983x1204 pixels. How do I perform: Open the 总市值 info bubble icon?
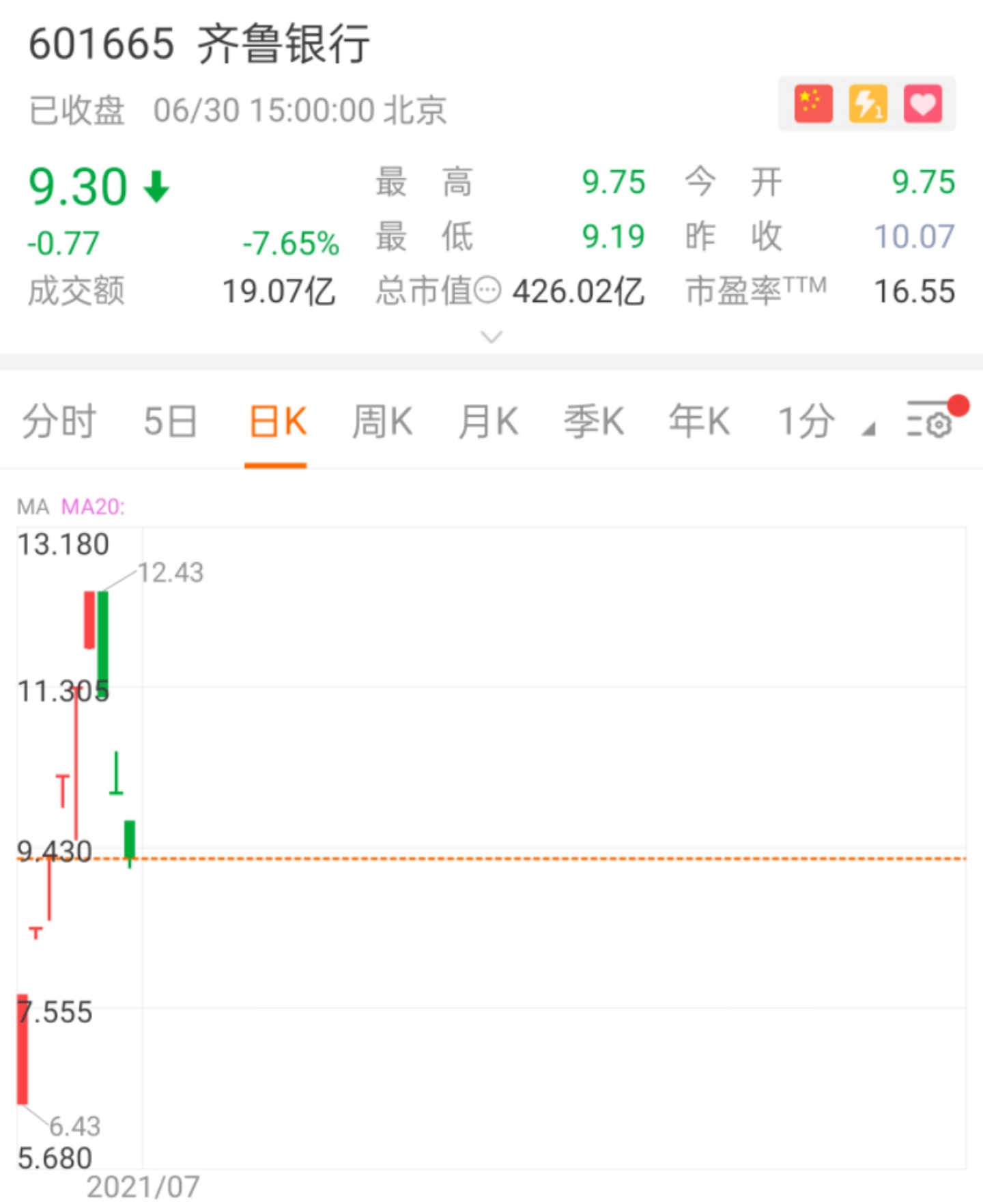pos(487,291)
